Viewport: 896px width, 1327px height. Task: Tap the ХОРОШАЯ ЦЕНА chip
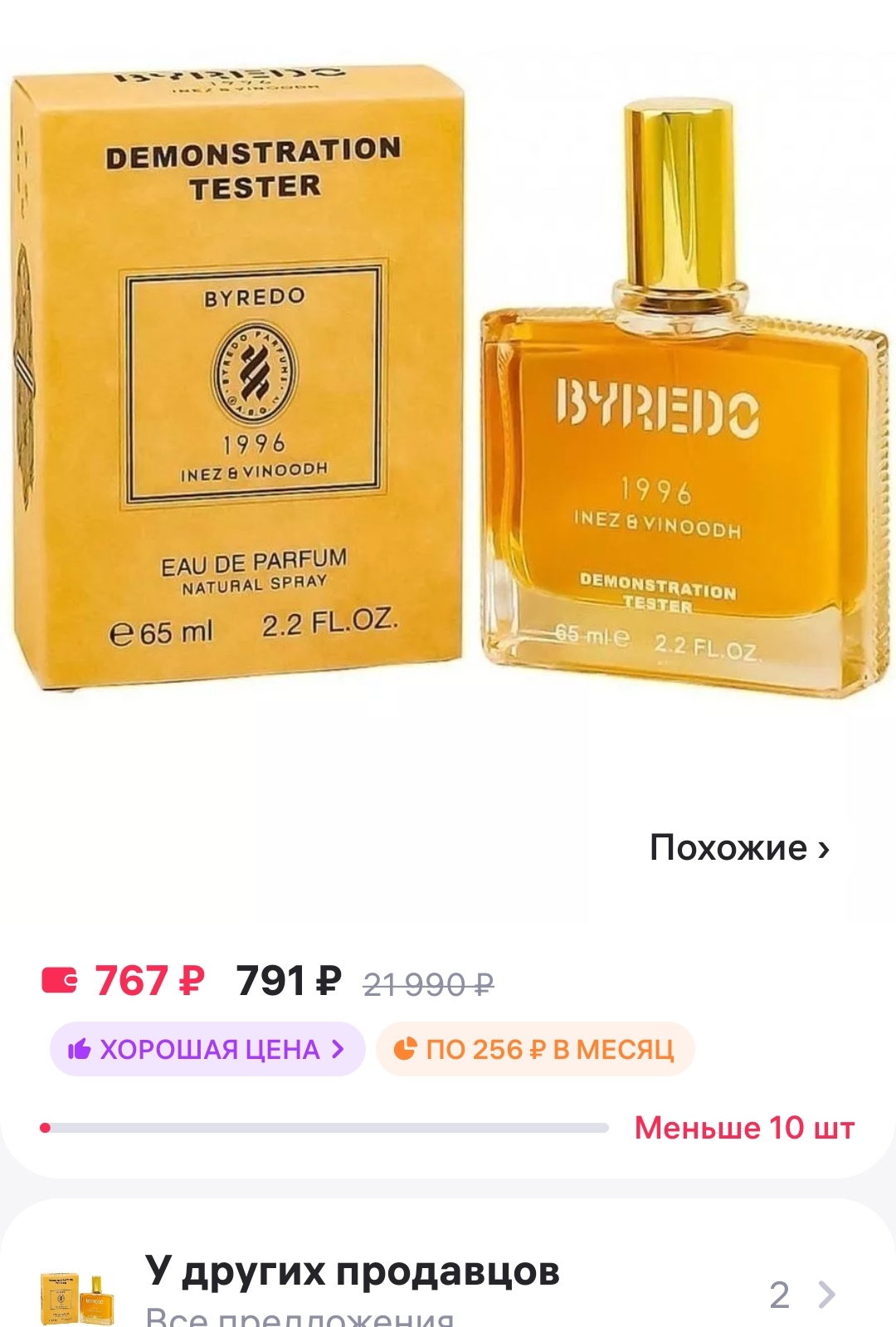(207, 1050)
